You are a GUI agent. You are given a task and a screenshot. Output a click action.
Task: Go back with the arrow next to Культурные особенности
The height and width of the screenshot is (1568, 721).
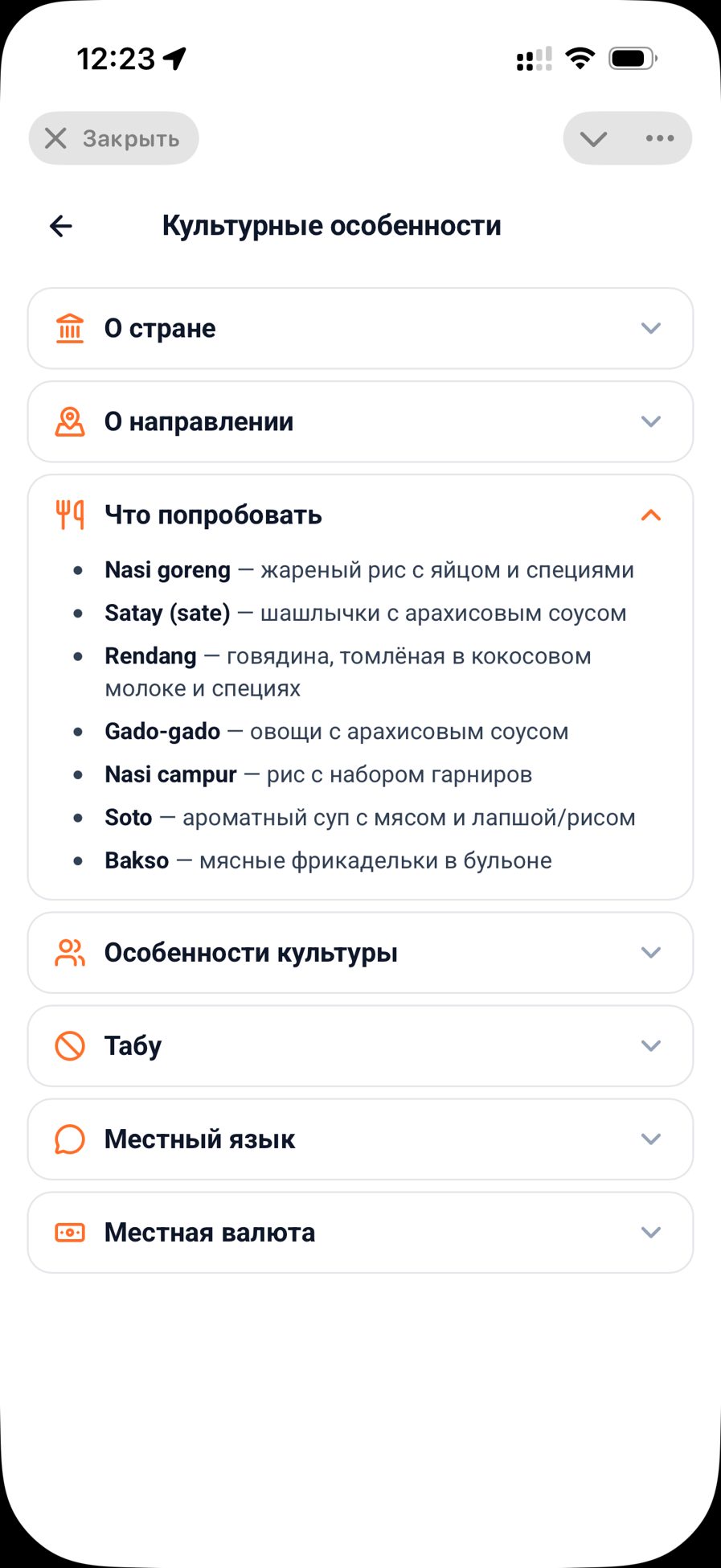tap(61, 226)
